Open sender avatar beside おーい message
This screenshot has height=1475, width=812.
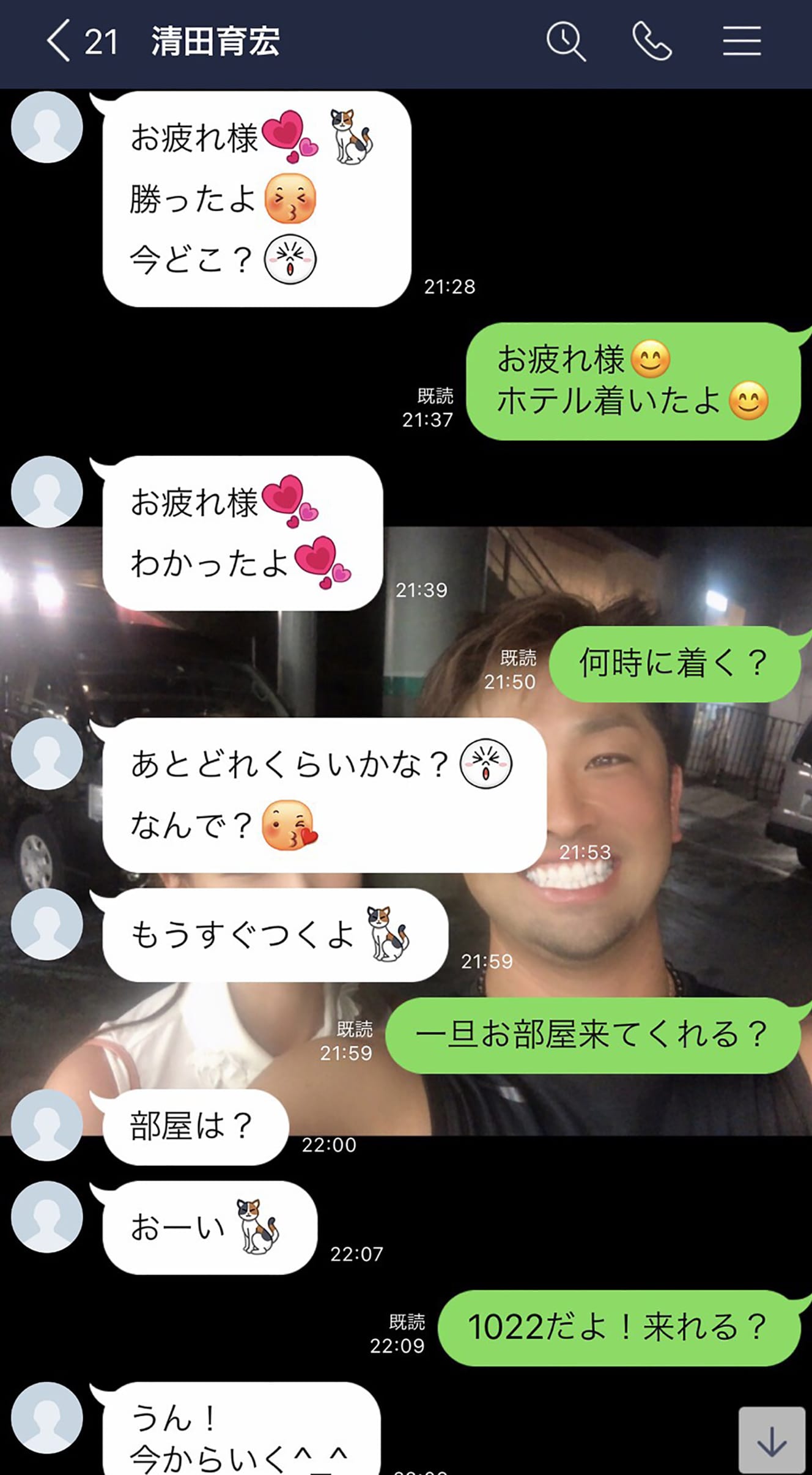(x=47, y=1217)
